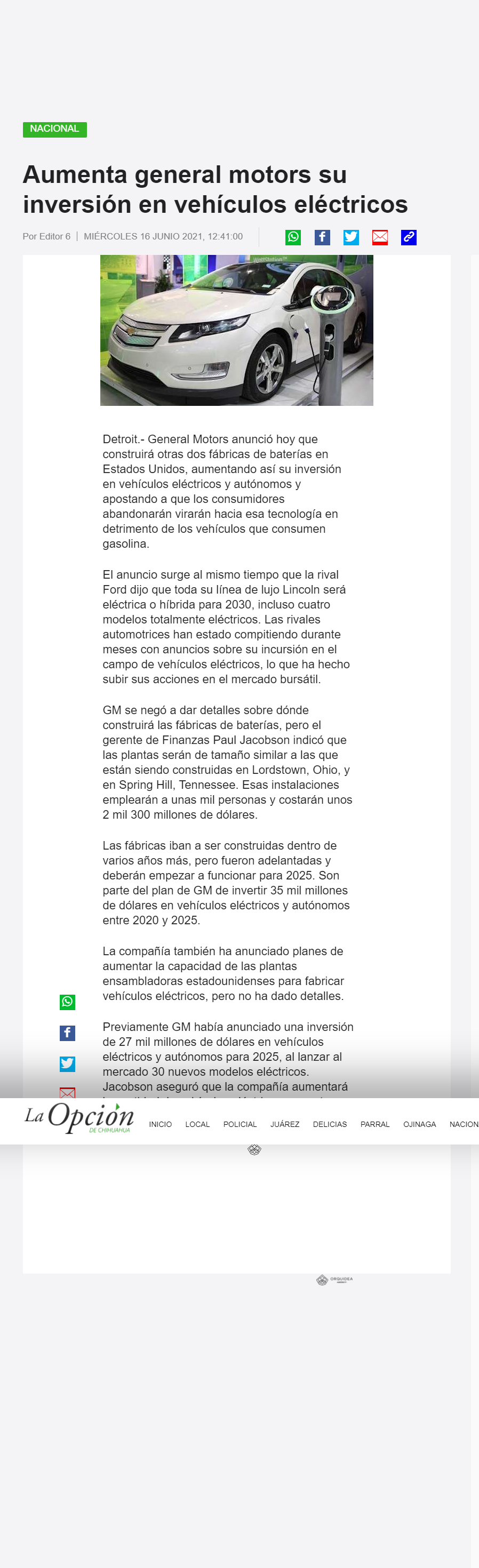The height and width of the screenshot is (1568, 479).
Task: Open the NACIONAL category tag
Action: coord(55,130)
